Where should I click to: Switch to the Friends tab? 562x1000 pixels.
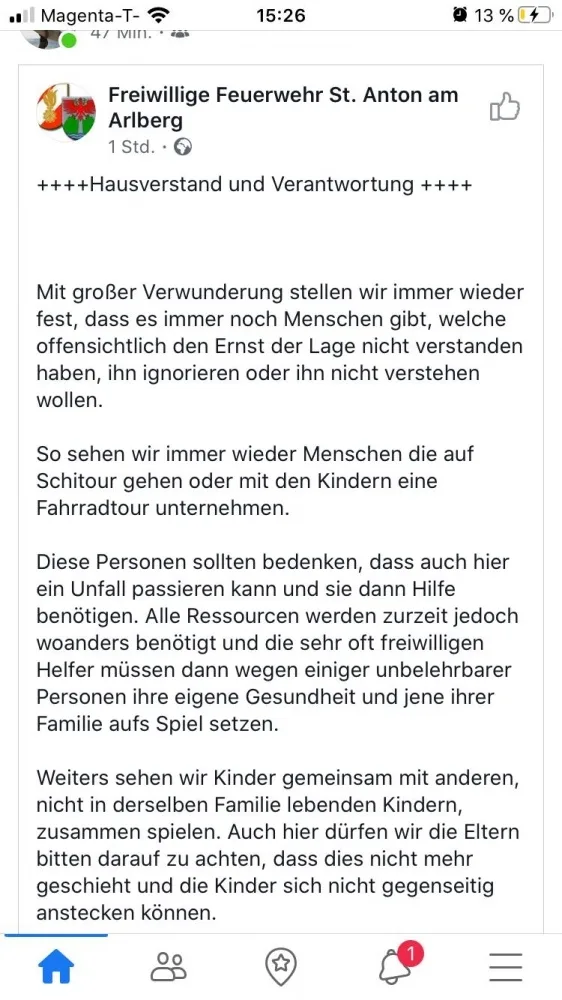168,967
